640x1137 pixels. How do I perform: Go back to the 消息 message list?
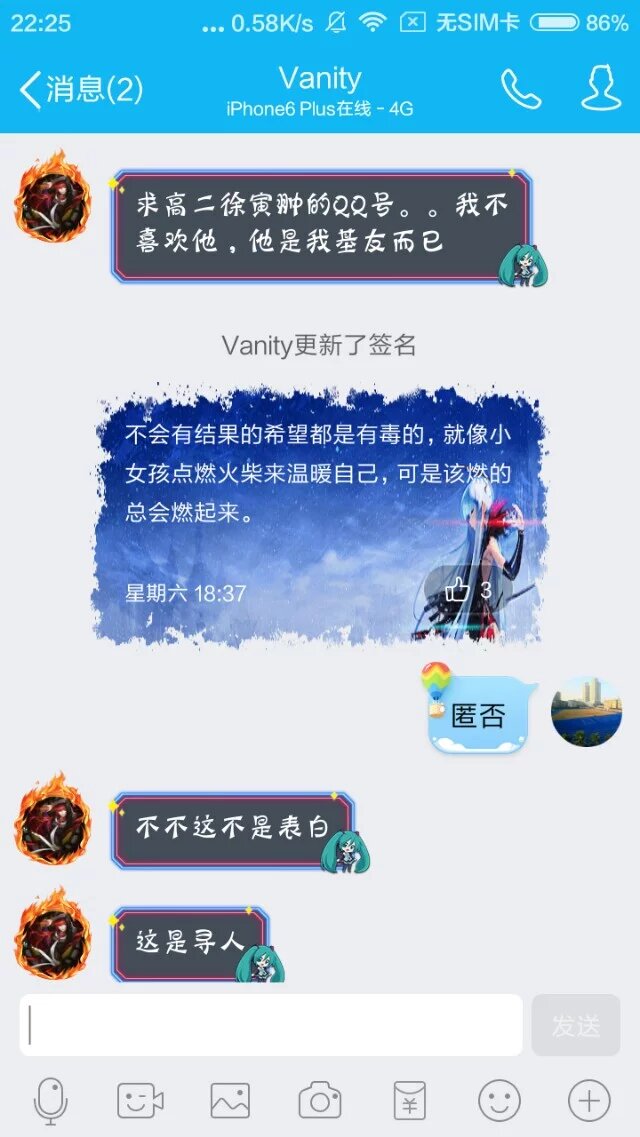(x=80, y=90)
